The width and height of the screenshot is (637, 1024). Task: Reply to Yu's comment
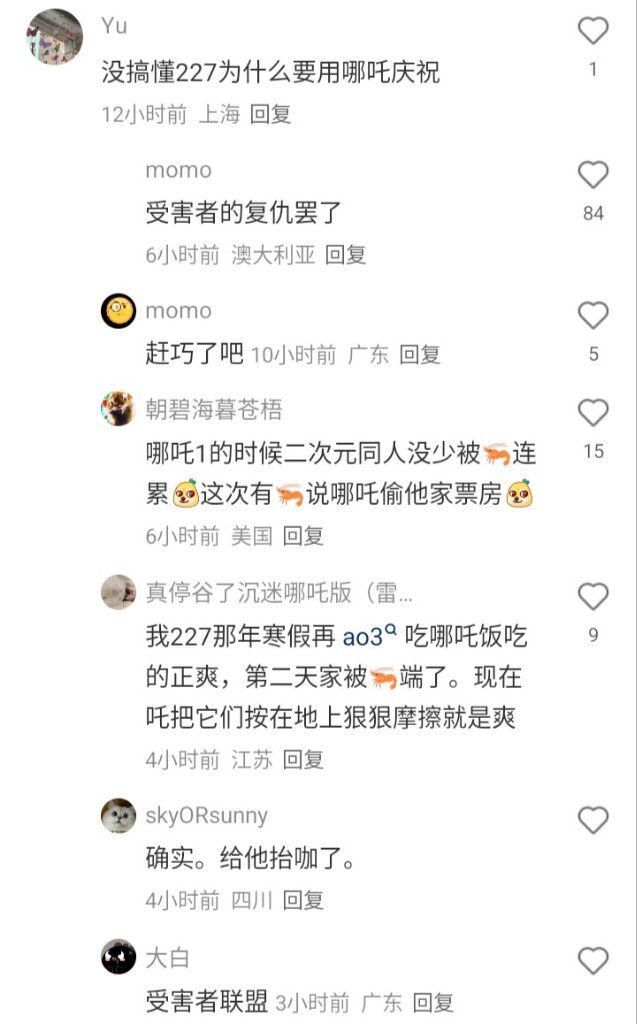click(270, 114)
